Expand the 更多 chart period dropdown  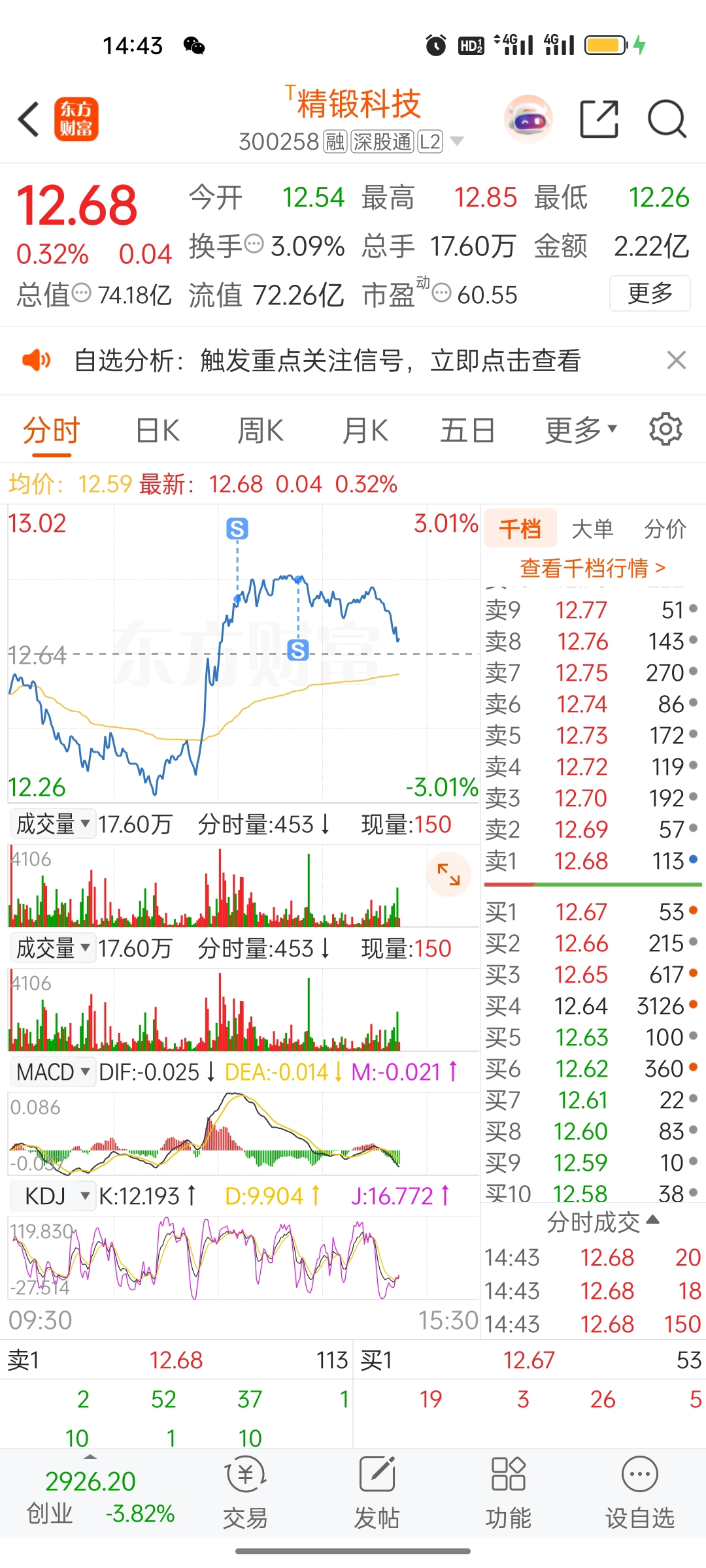[580, 431]
